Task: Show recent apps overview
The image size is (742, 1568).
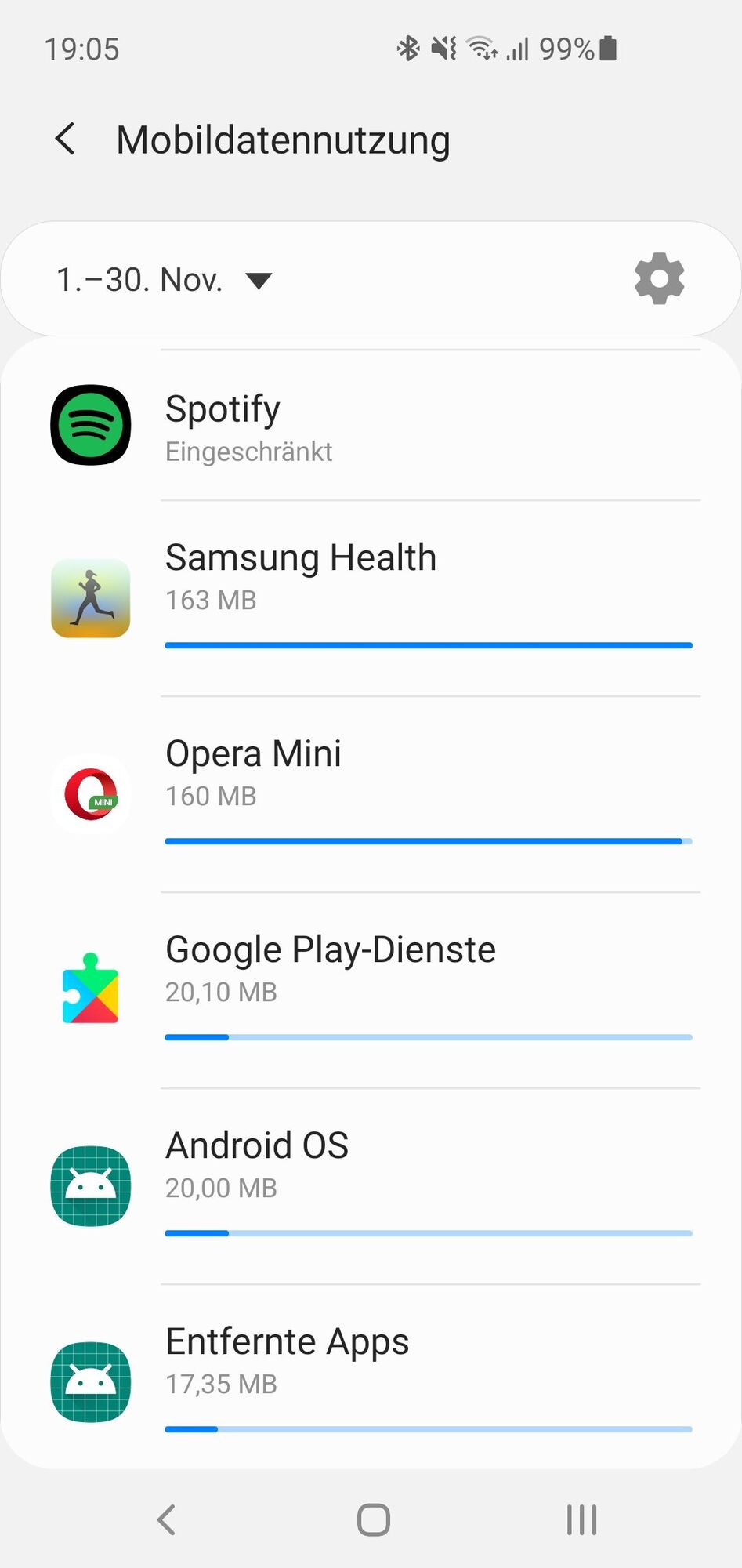Action: [x=581, y=1519]
